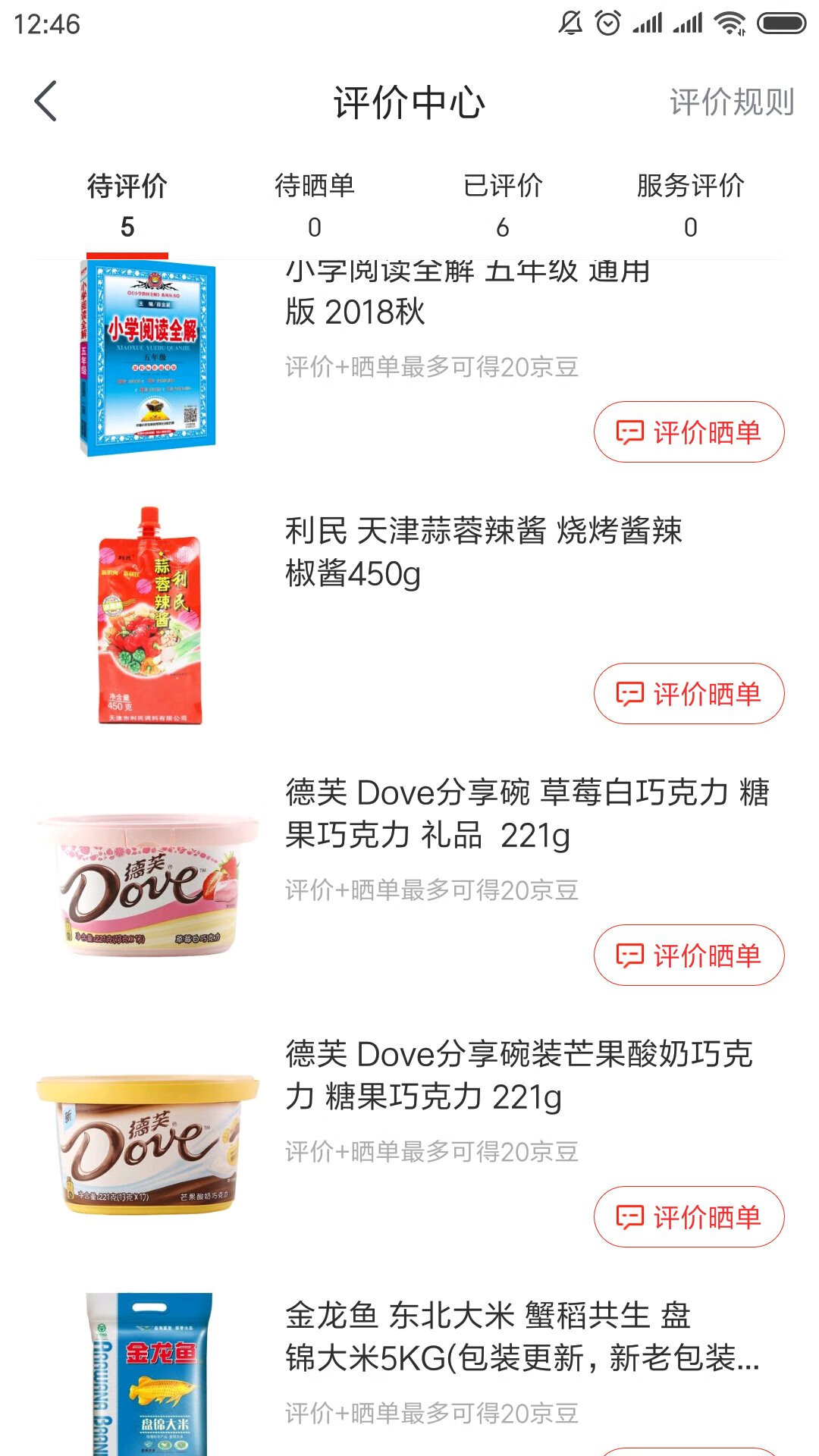Go back from 评价中心
Image resolution: width=819 pixels, height=1456 pixels.
[46, 101]
